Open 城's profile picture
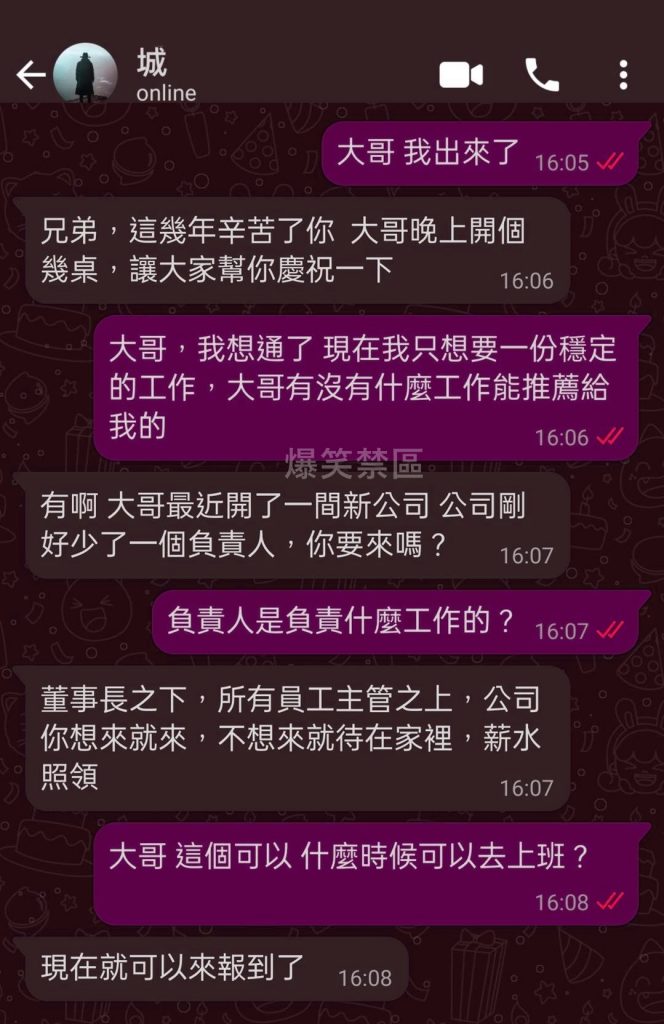664x1024 pixels. click(85, 74)
